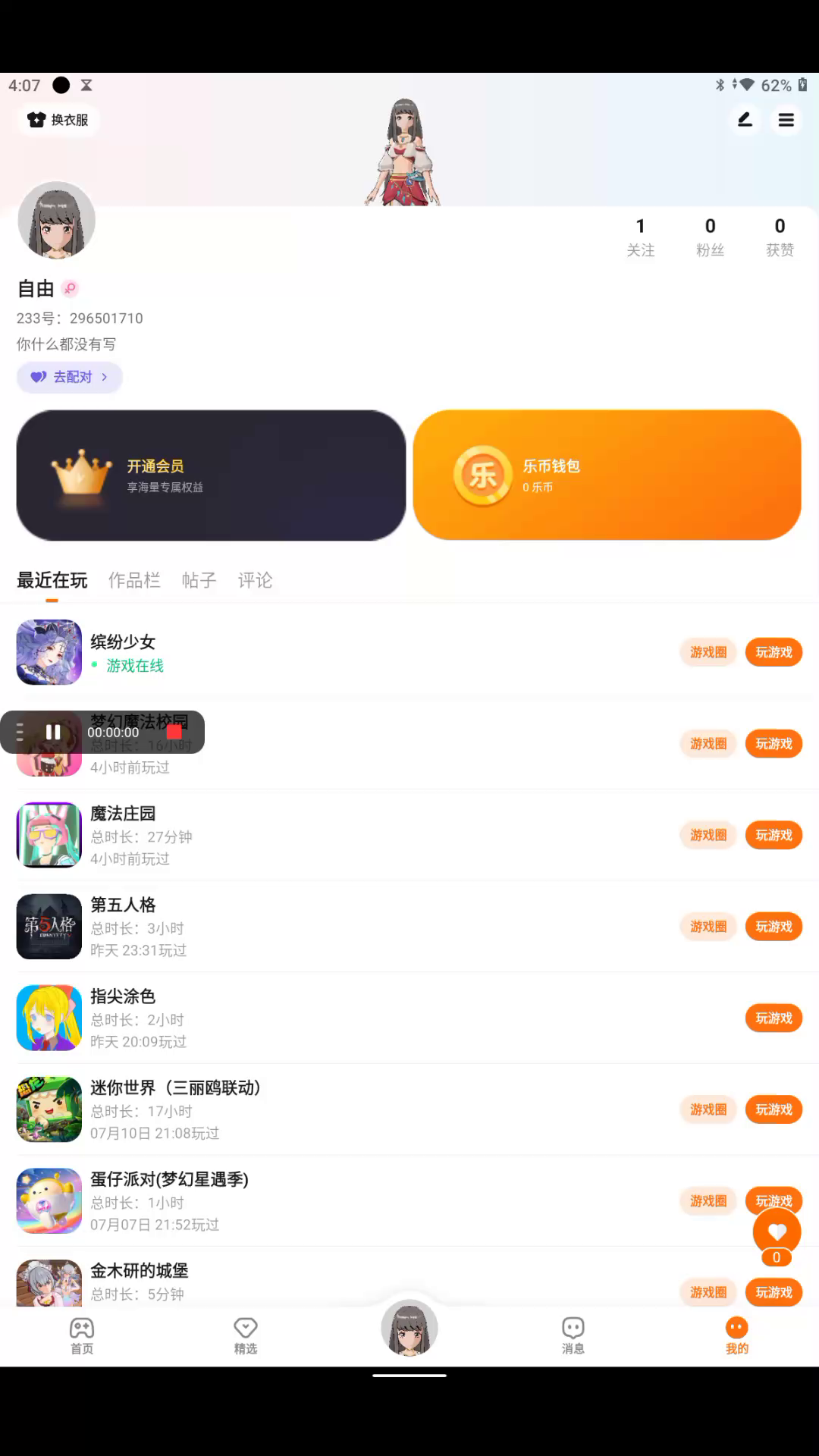The height and width of the screenshot is (1456, 819).
Task: Switch to the 评论 tab
Action: (255, 580)
